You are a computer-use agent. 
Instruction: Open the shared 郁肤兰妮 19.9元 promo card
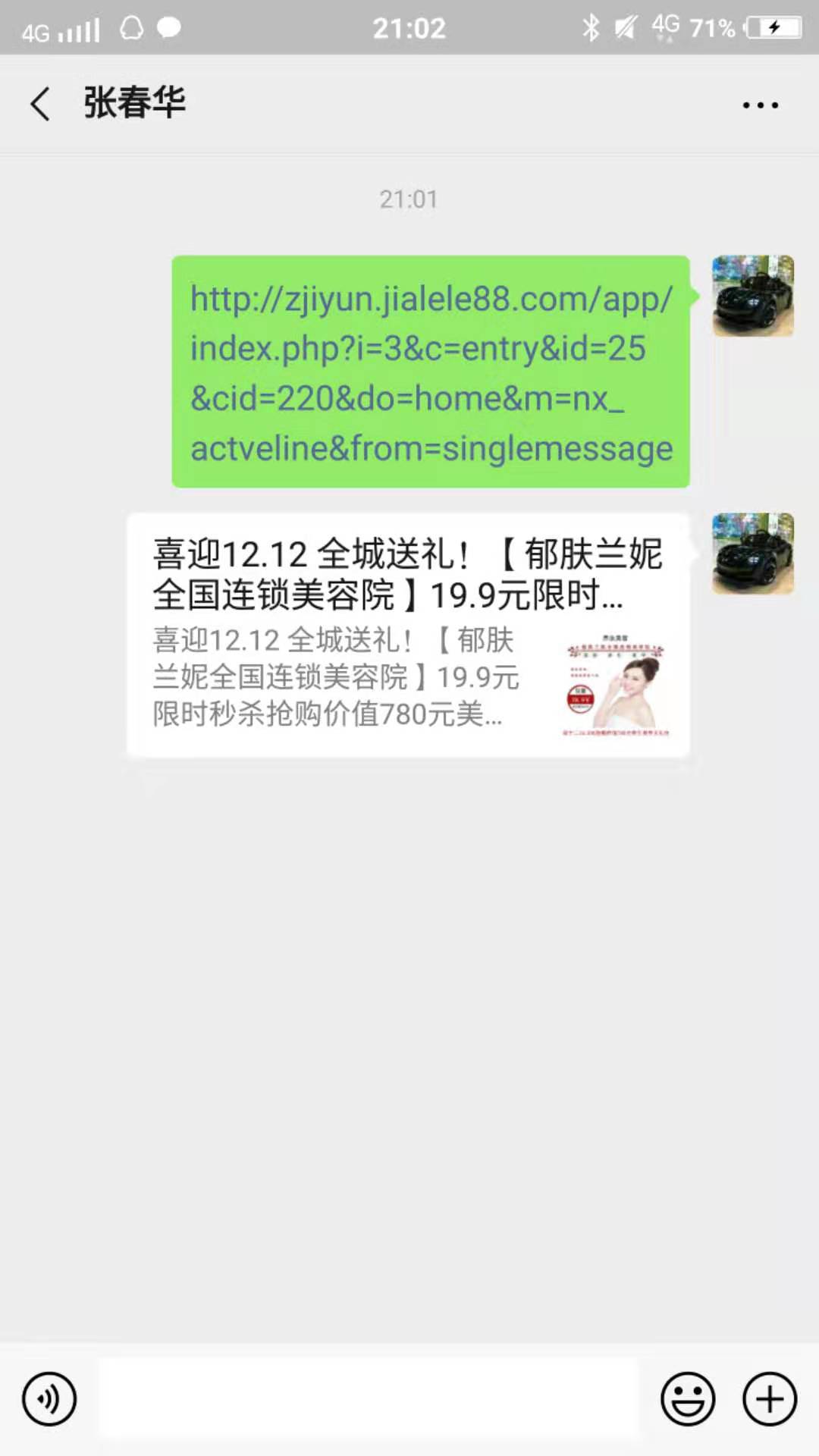[x=408, y=635]
